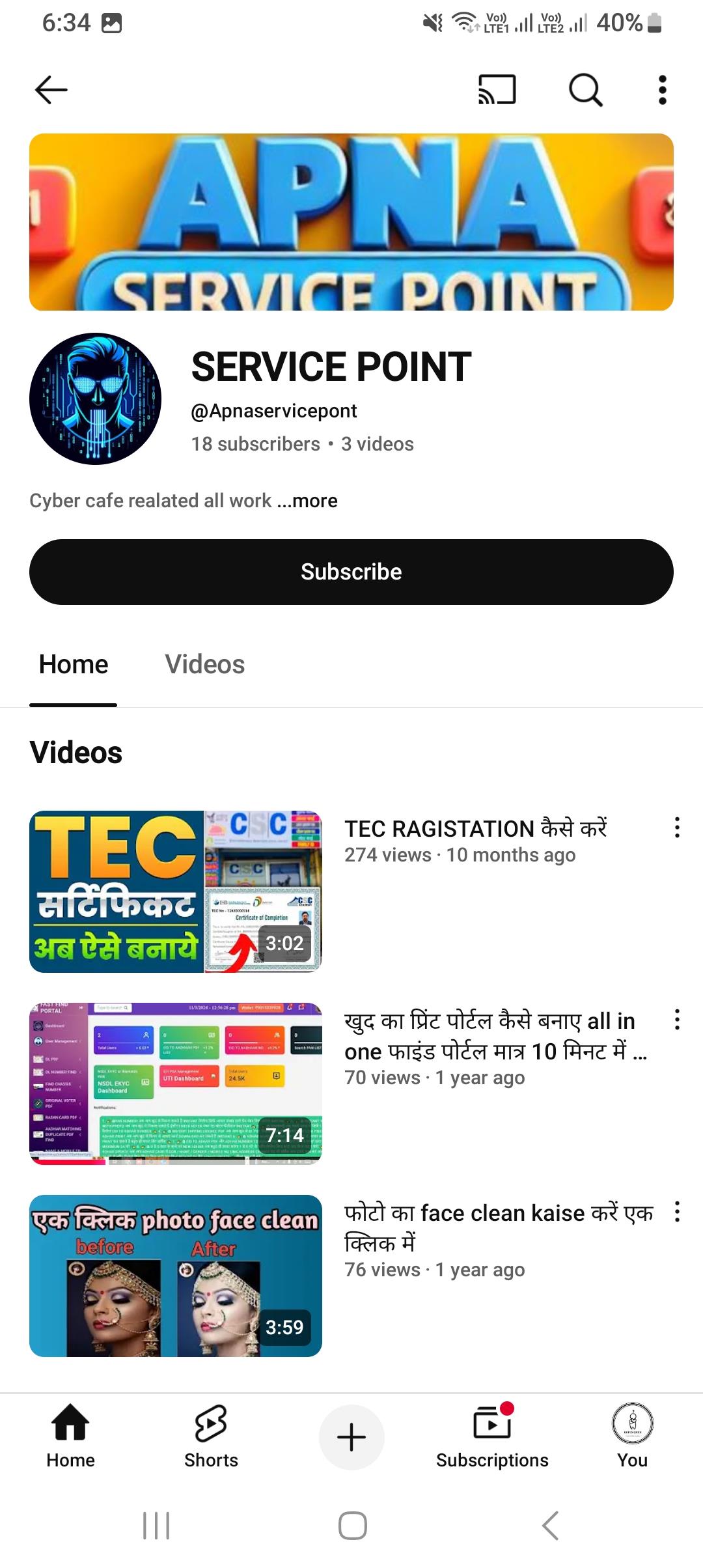Switch to the Videos tab
Viewport: 703px width, 1568px height.
(x=205, y=664)
